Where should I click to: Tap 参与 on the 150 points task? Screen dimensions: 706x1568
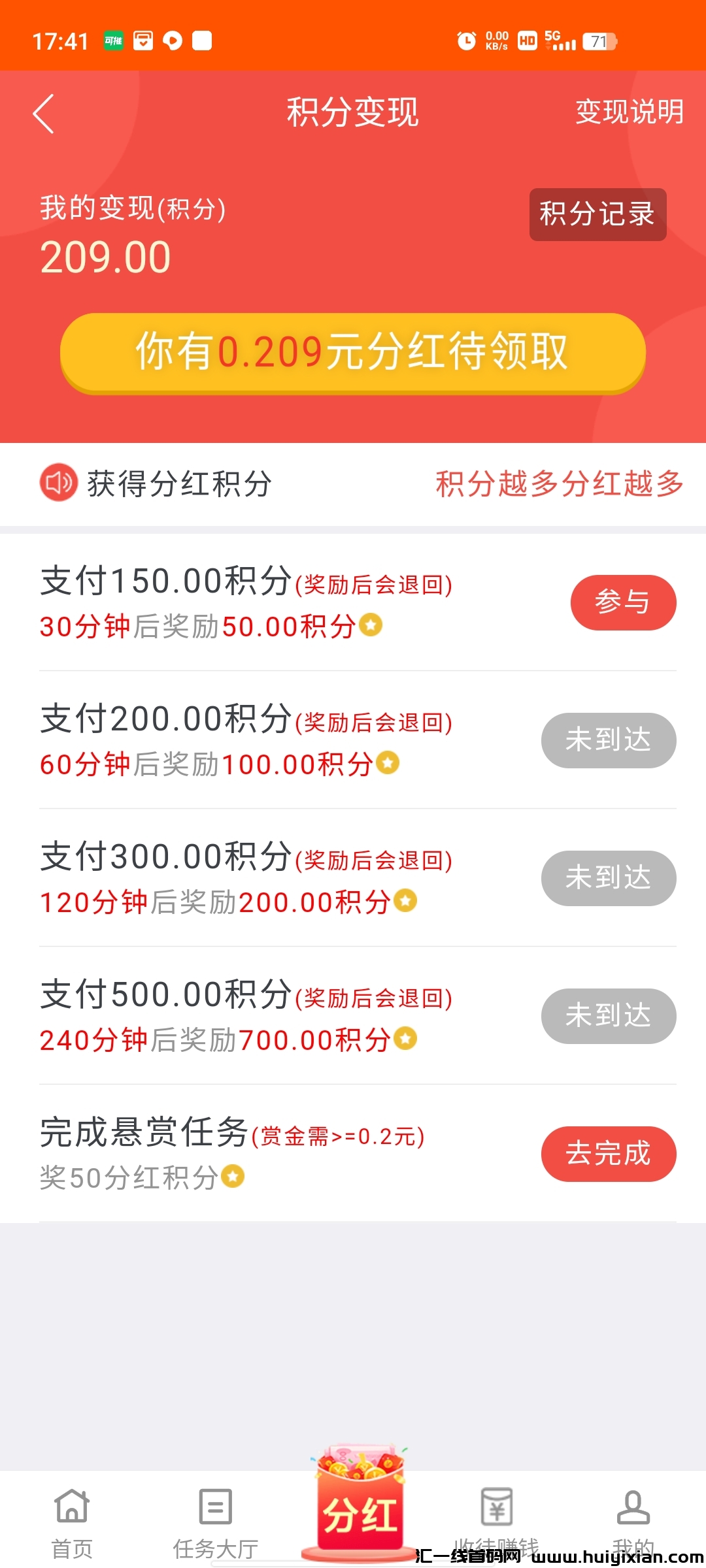point(623,602)
